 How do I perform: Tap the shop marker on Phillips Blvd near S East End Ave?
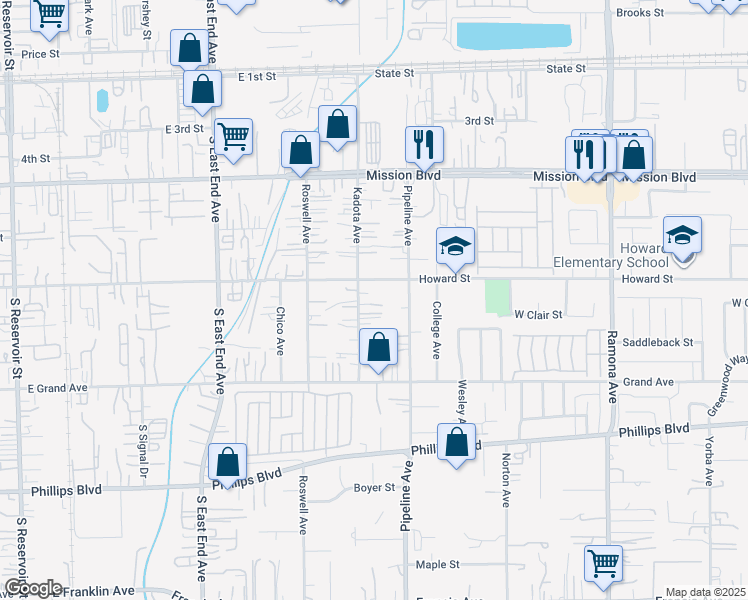coord(228,463)
